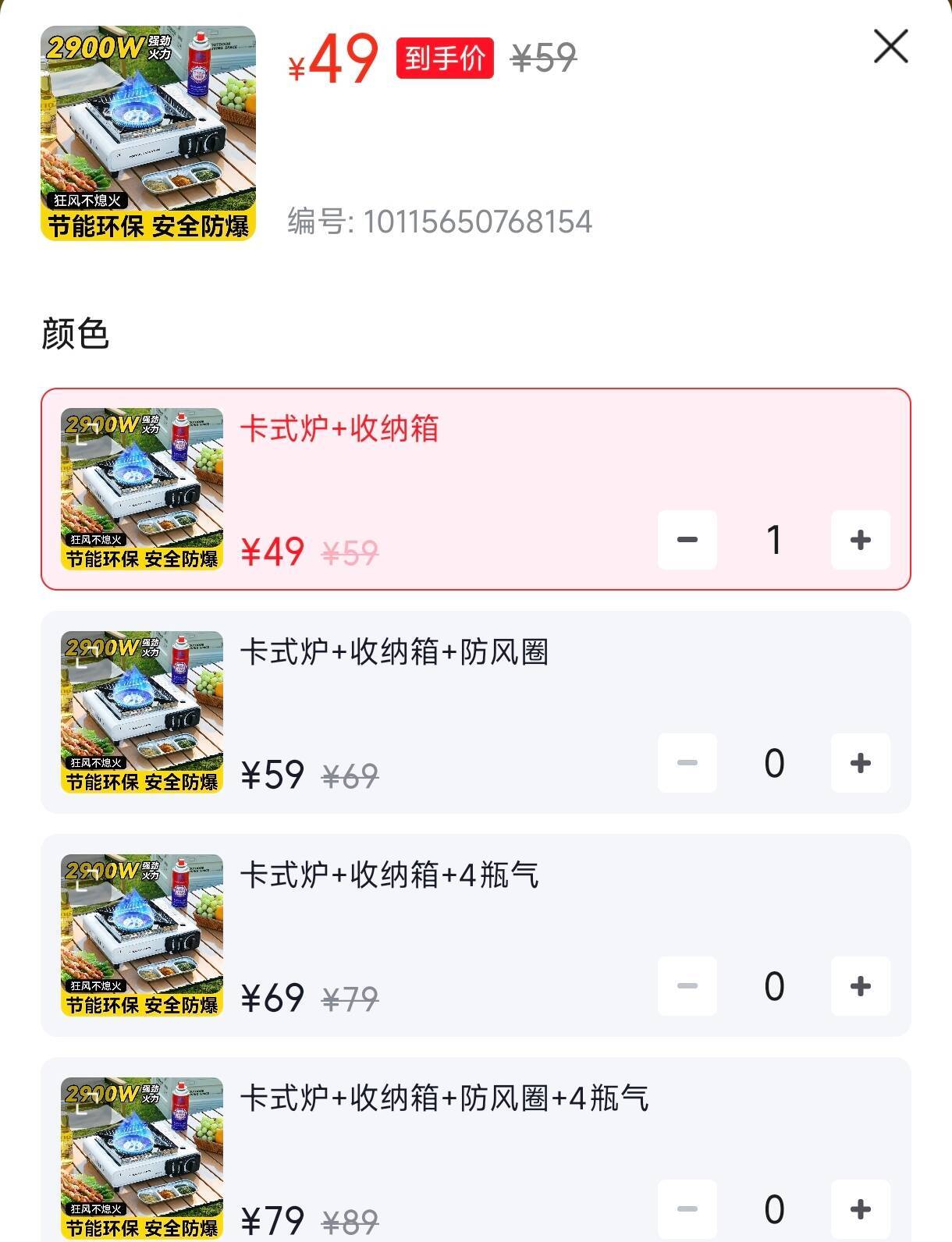This screenshot has width=952, height=1242.
Task: Select the 卡式炉+收纳箱+4瓶气 option card
Action: tap(476, 935)
